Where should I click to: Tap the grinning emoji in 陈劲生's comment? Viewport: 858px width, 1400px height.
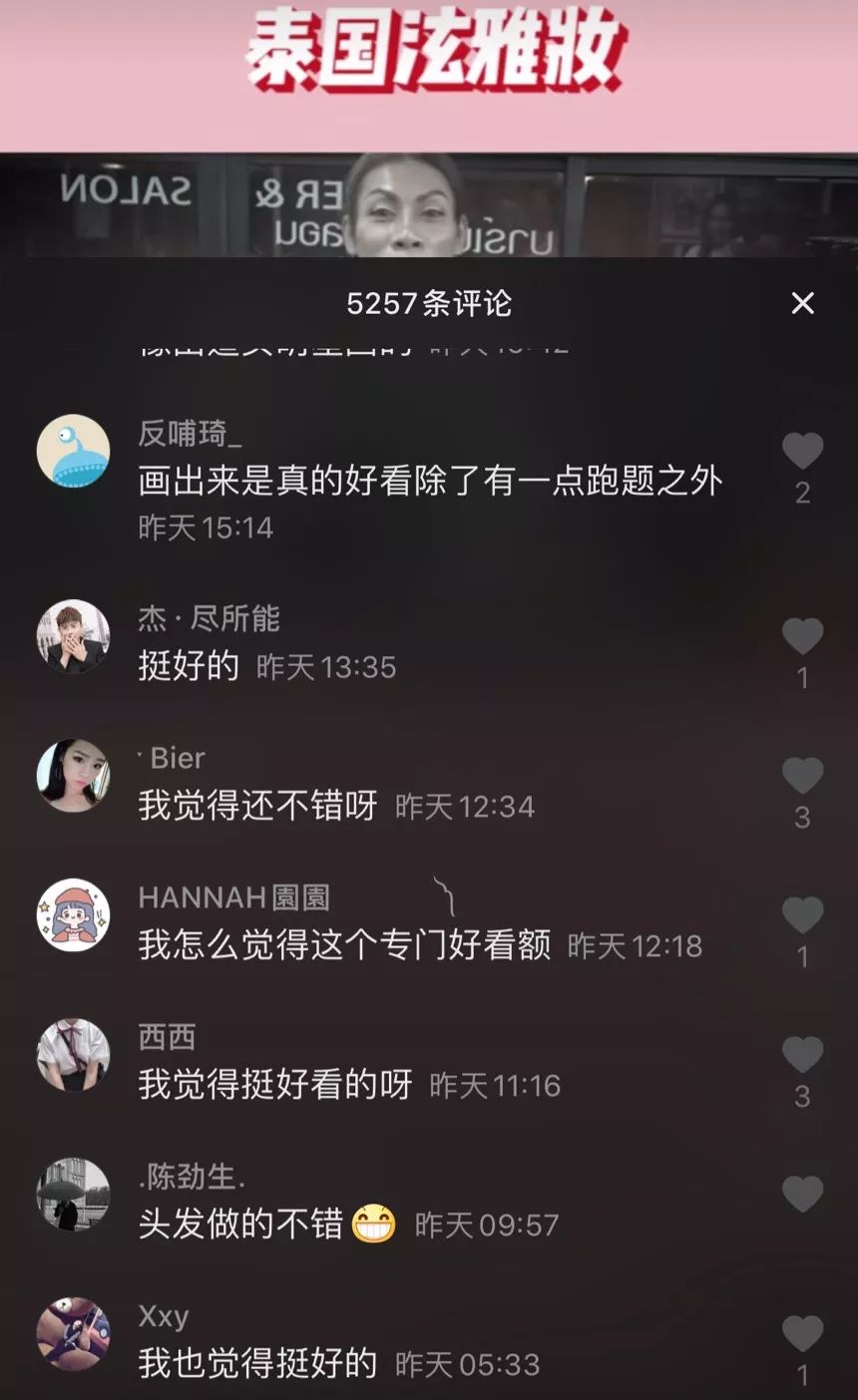375,1223
